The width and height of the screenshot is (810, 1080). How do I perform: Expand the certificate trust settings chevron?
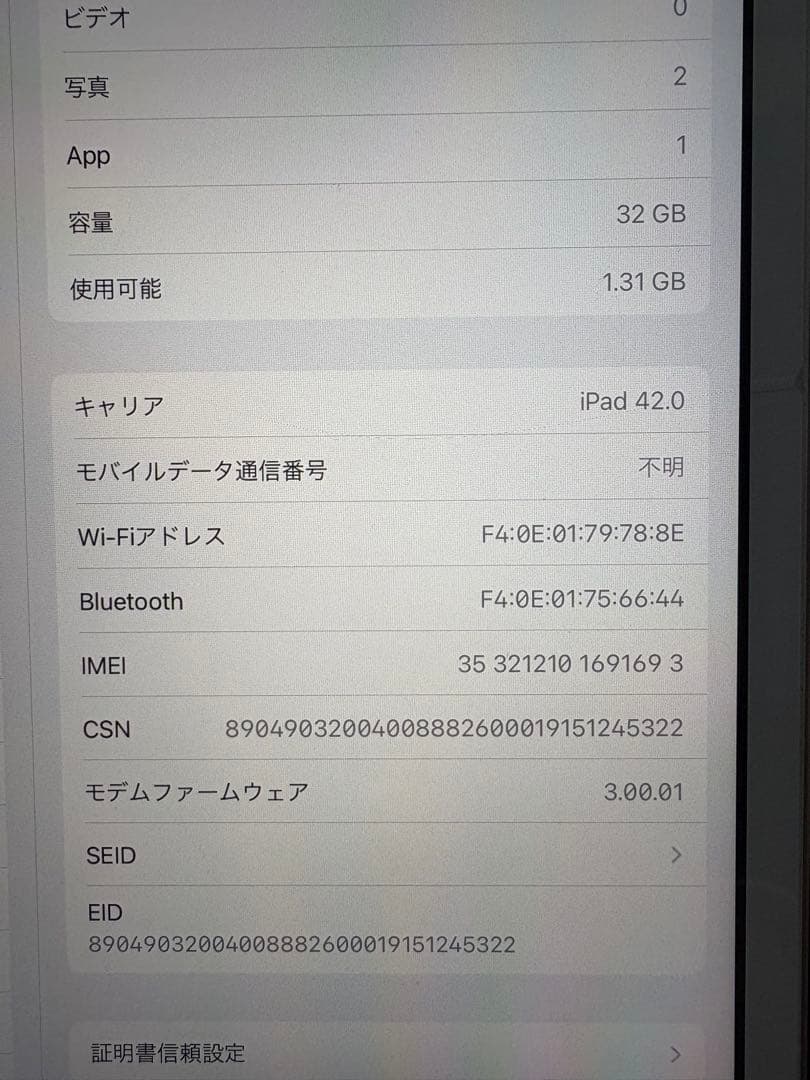coord(675,1053)
